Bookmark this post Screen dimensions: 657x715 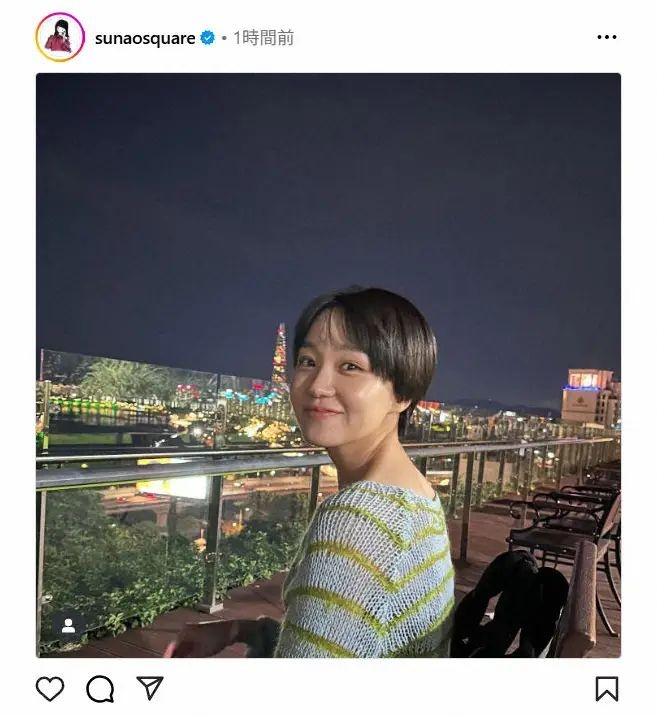(x=606, y=688)
